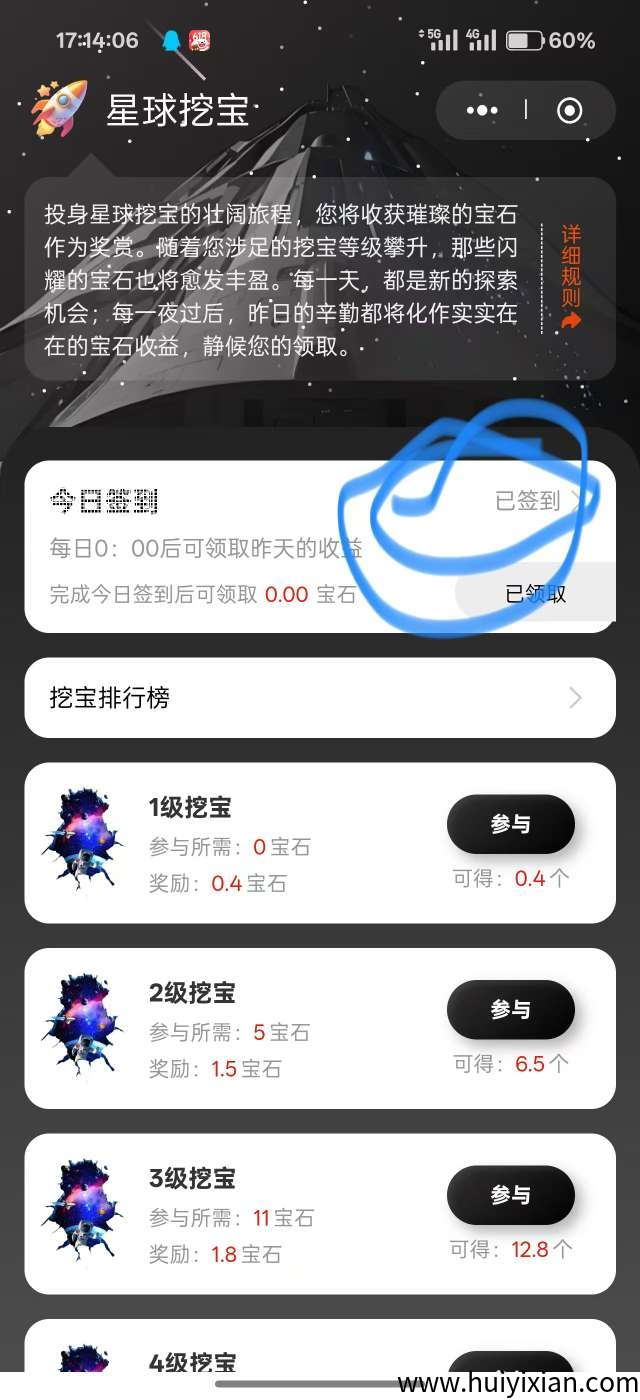Open the mini program more options menu

(482, 110)
